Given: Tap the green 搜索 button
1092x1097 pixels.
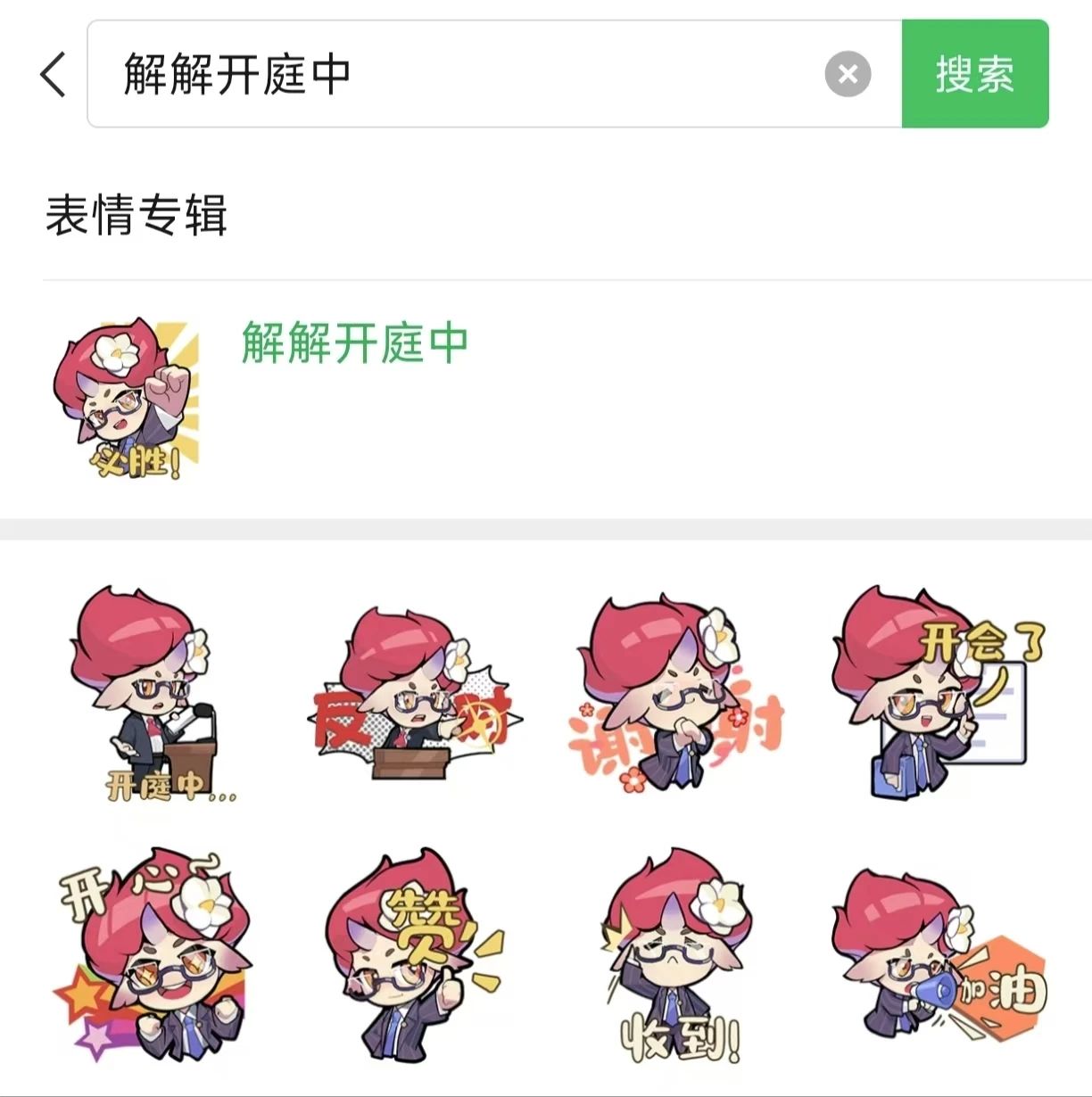Looking at the screenshot, I should (x=974, y=74).
